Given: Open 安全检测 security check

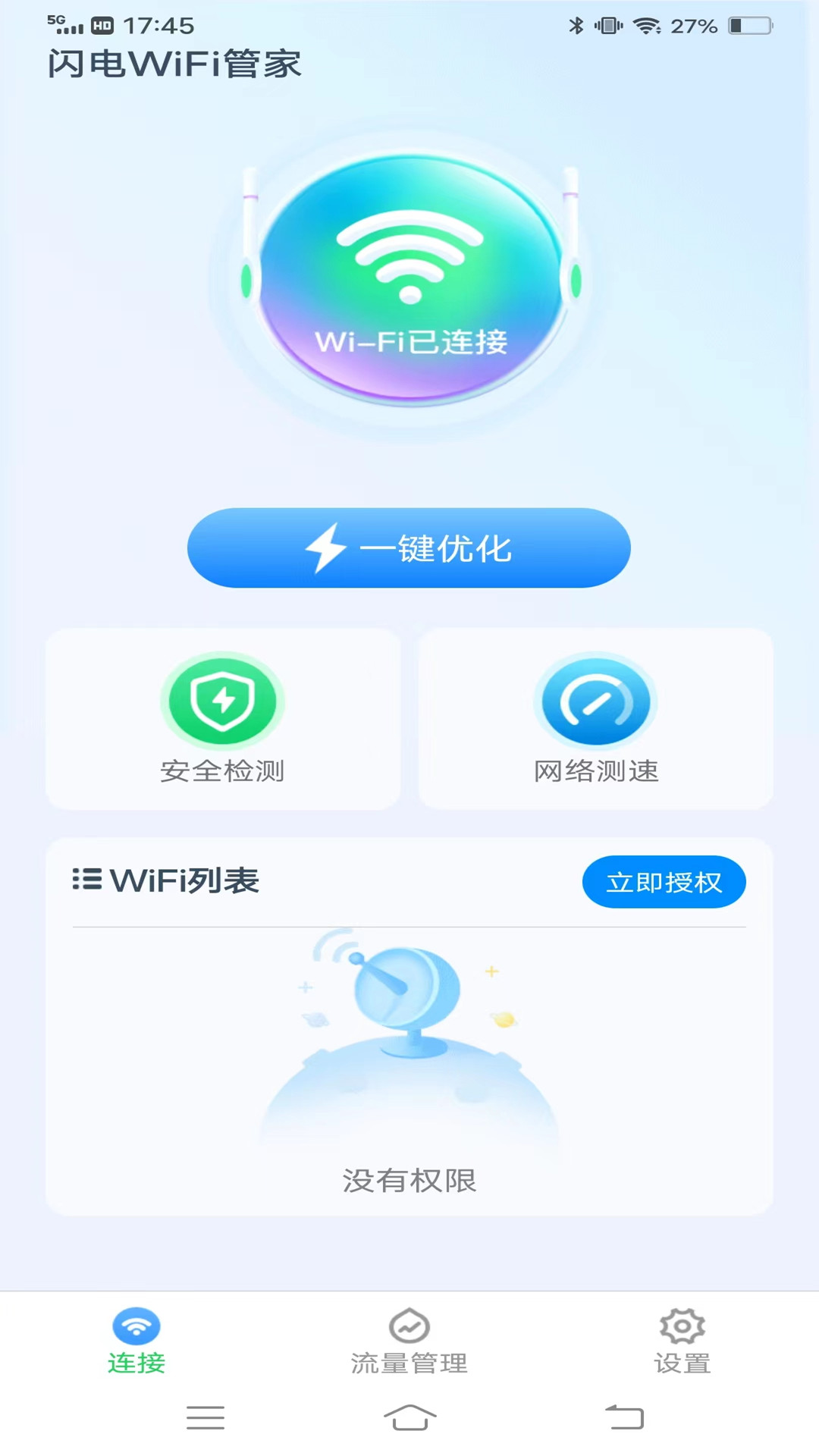Looking at the screenshot, I should 222,718.
